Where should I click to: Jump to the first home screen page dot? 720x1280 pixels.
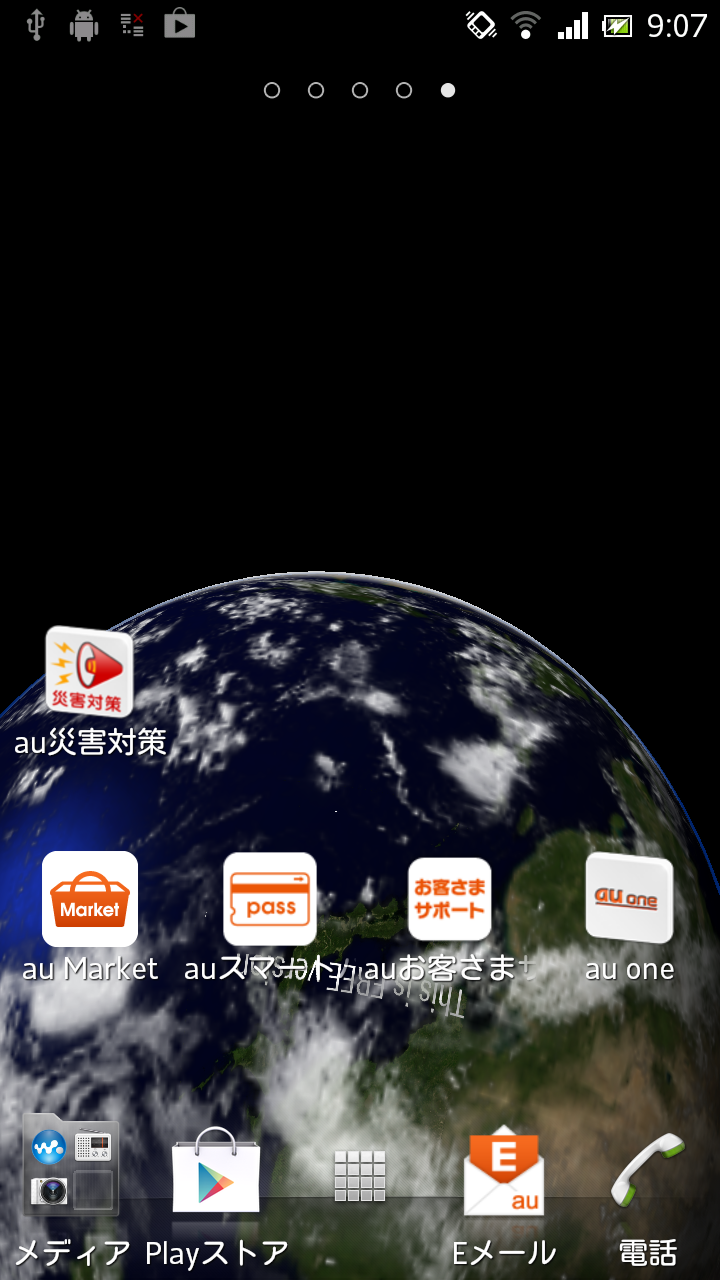[272, 90]
